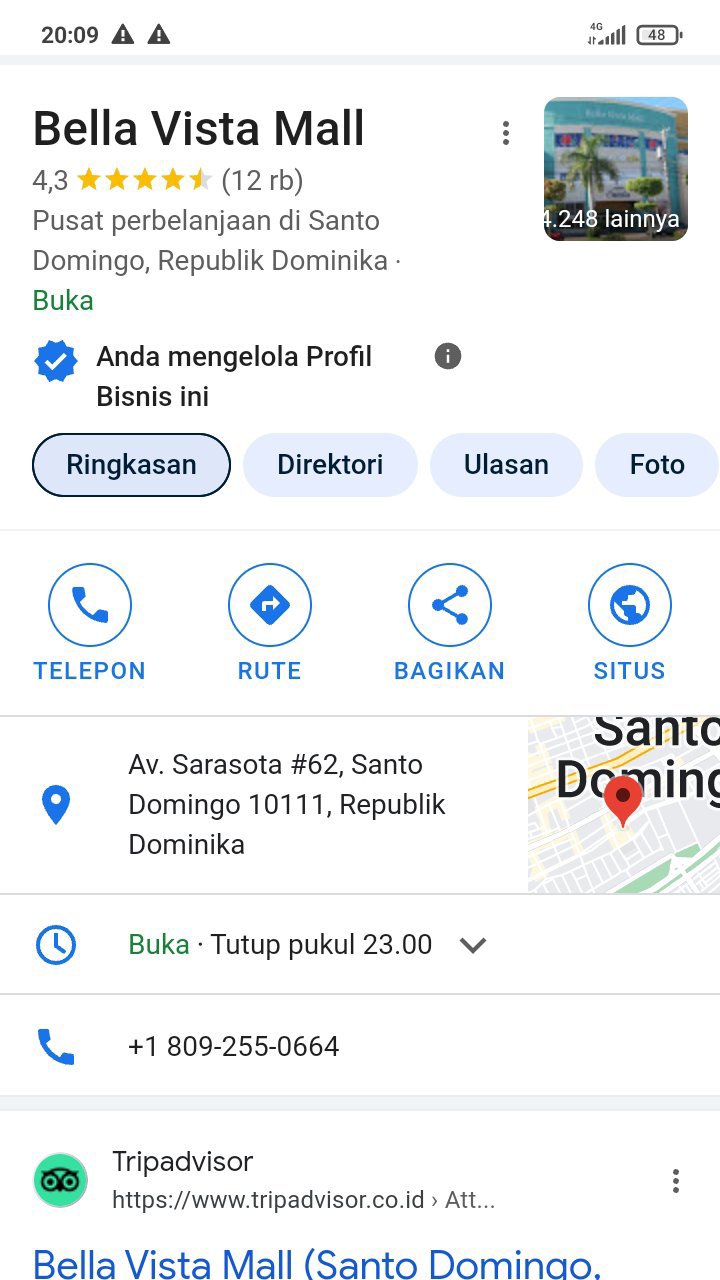
Task: Tap the phone number +1 809-255-0664
Action: tap(234, 1046)
